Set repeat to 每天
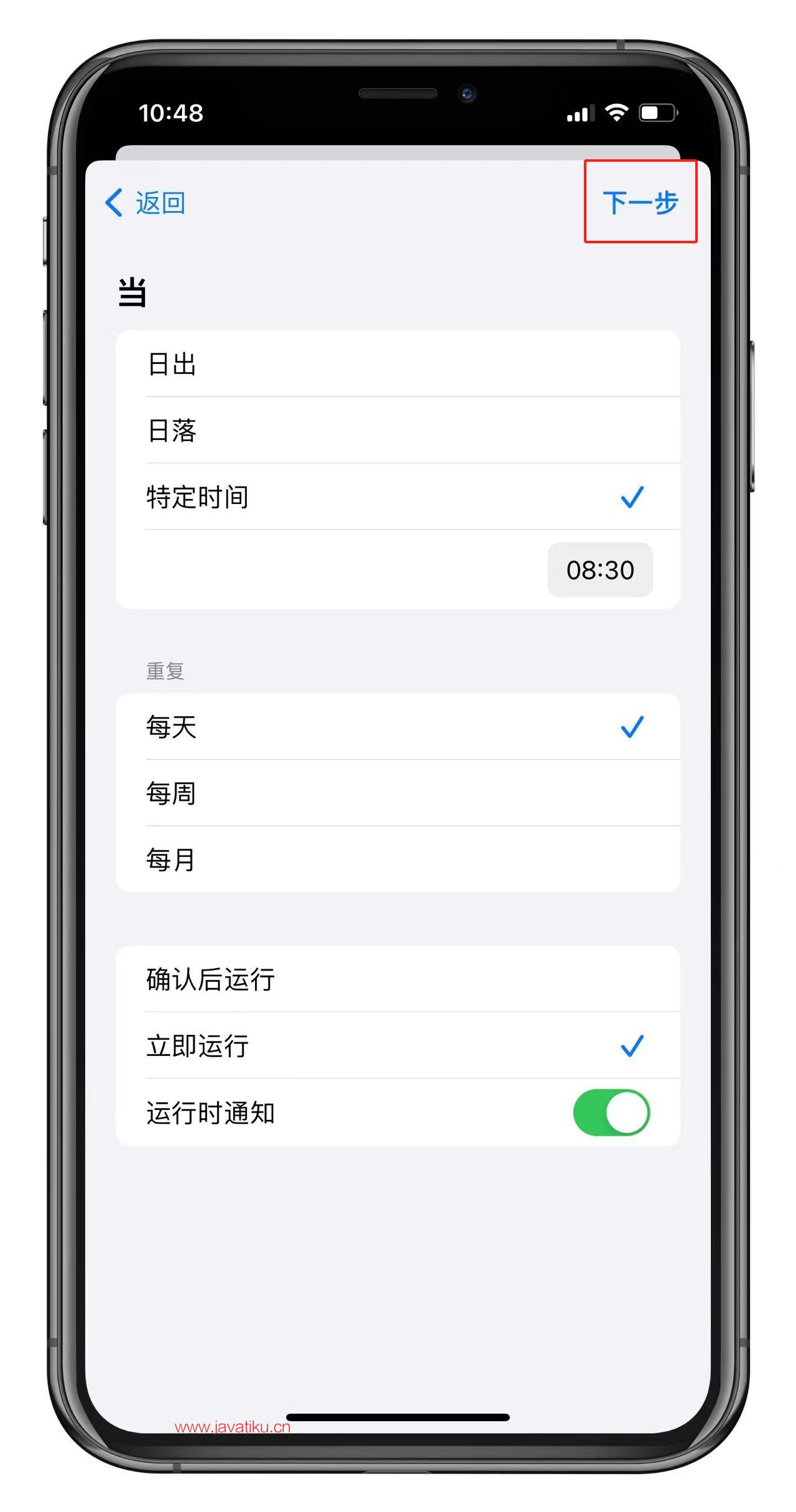The width and height of the screenshot is (796, 1512). click(398, 727)
